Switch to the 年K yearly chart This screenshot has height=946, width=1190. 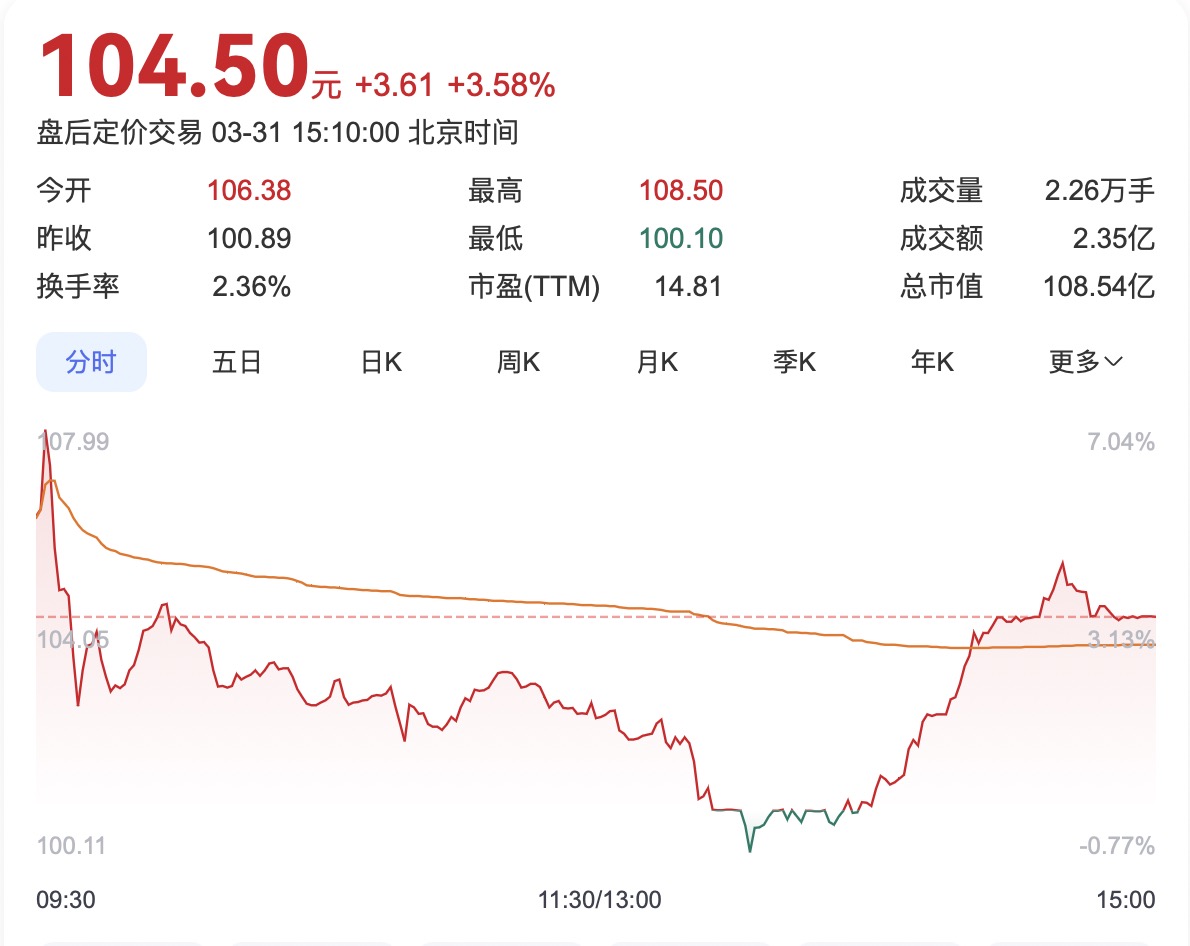click(932, 362)
